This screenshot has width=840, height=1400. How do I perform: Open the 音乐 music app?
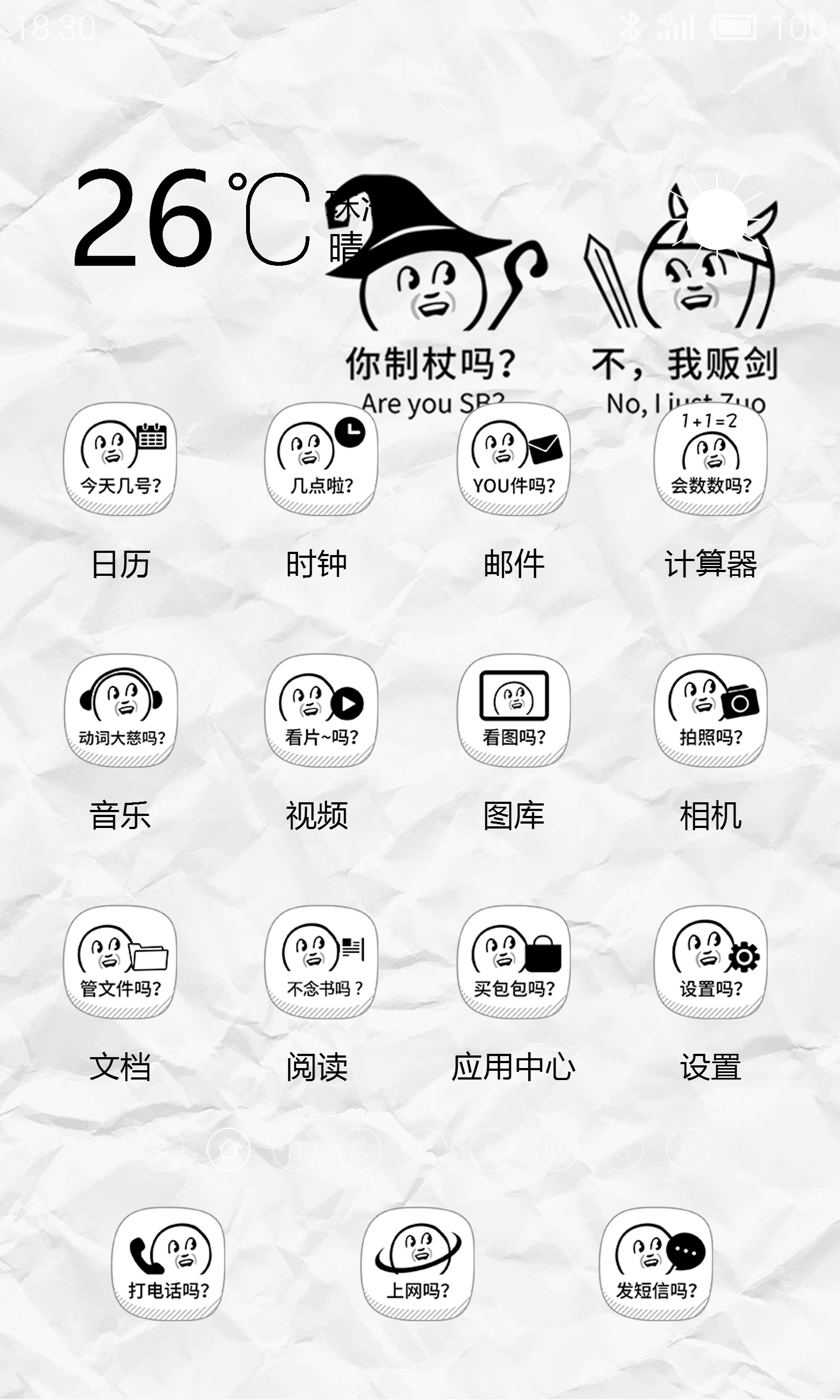click(x=120, y=711)
